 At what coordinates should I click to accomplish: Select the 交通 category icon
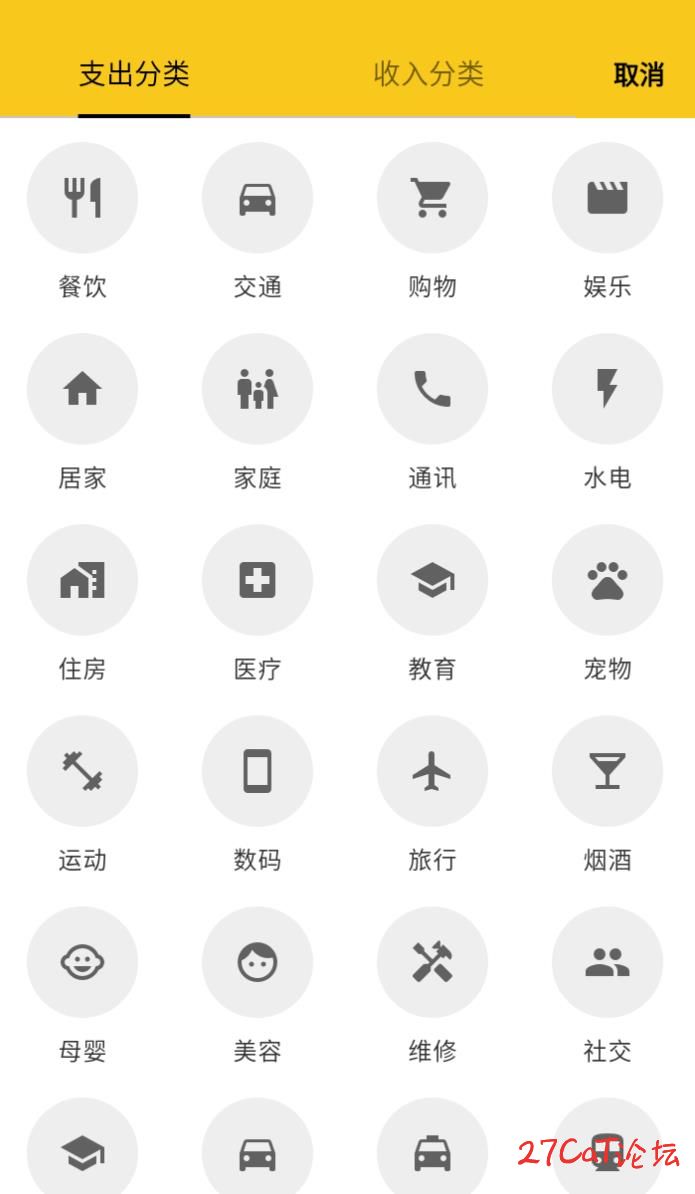257,198
